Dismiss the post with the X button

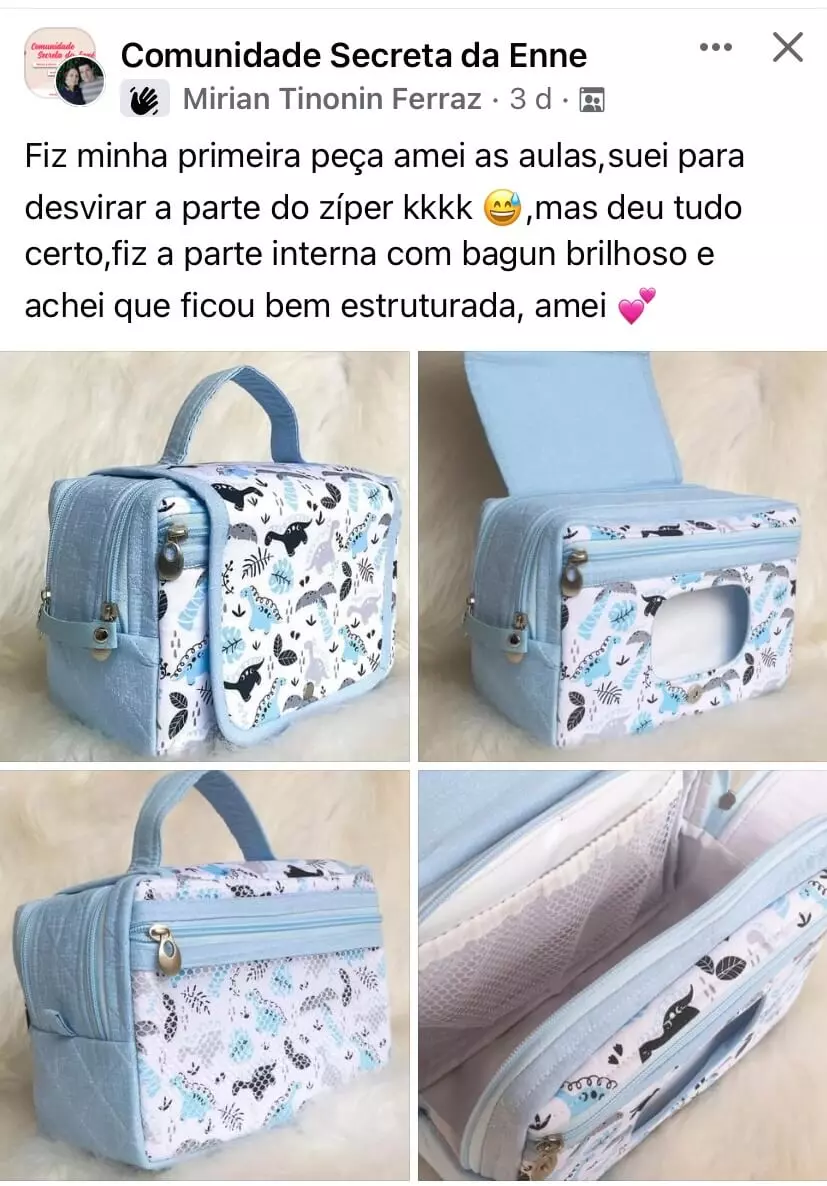(x=788, y=47)
